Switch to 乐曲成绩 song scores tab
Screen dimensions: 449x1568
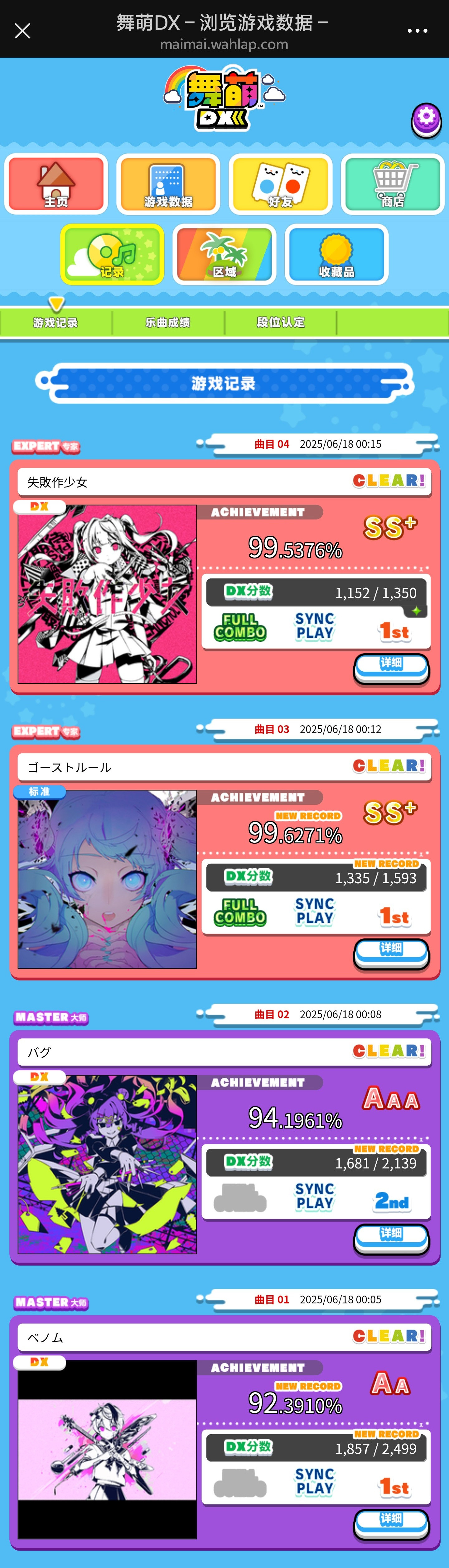tap(167, 322)
